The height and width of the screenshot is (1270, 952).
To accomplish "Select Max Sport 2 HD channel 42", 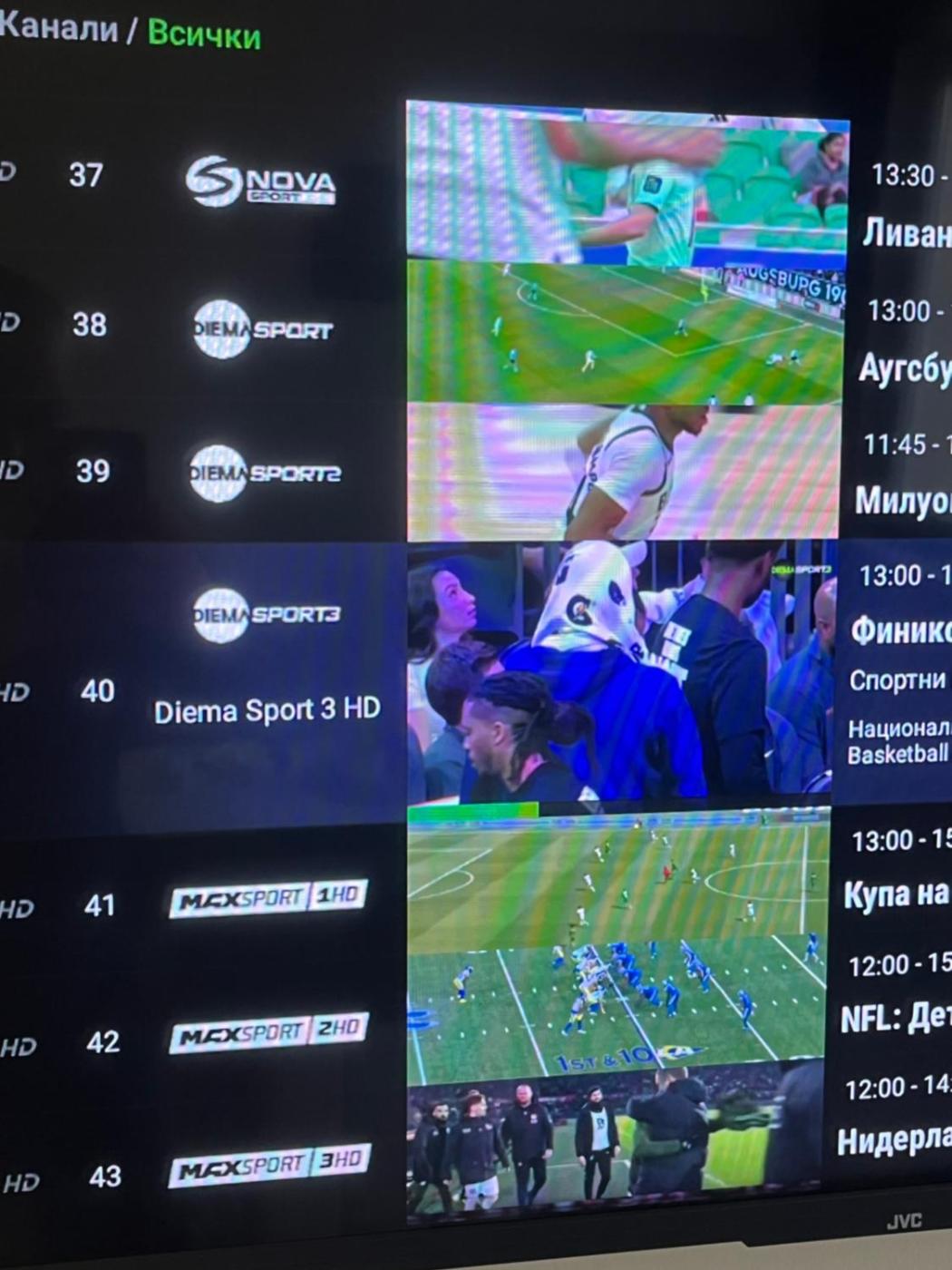I will [x=269, y=1032].
